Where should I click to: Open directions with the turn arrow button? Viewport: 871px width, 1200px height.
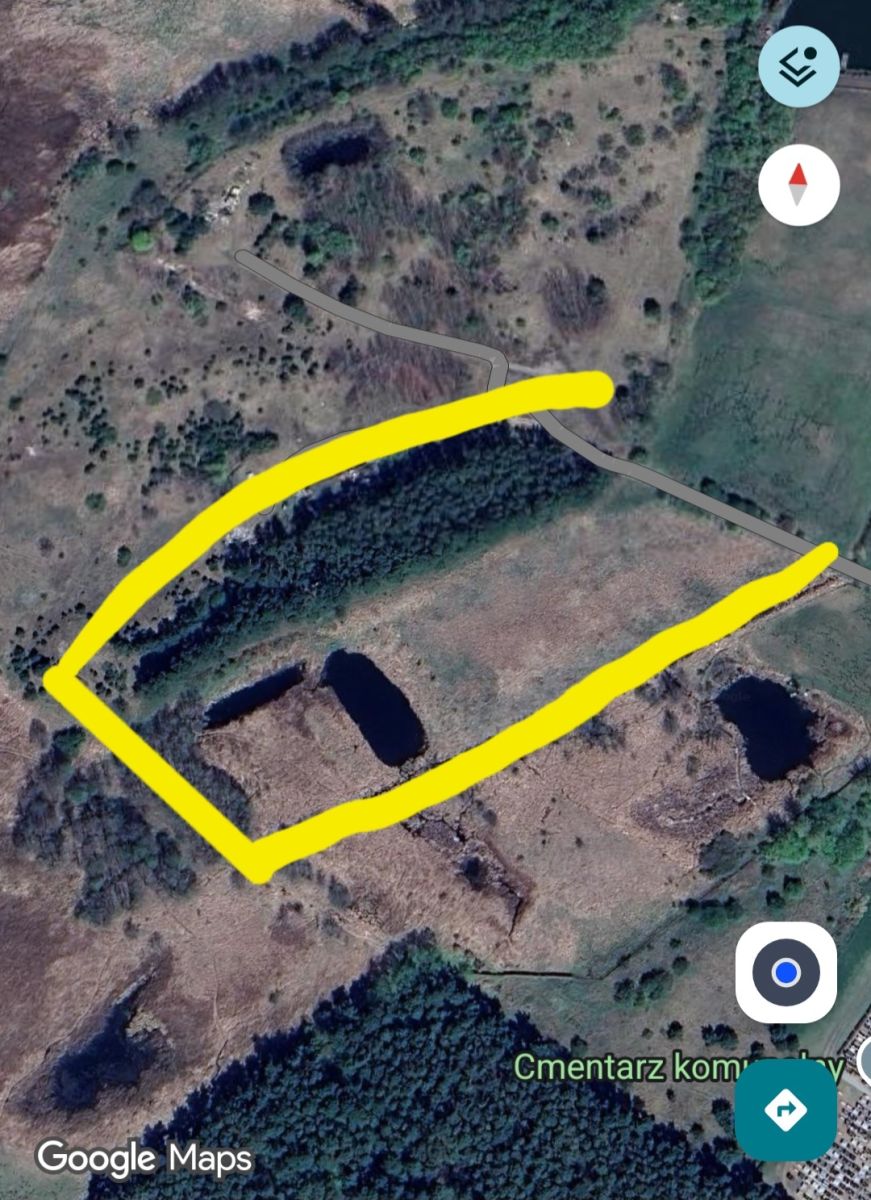tap(786, 1109)
